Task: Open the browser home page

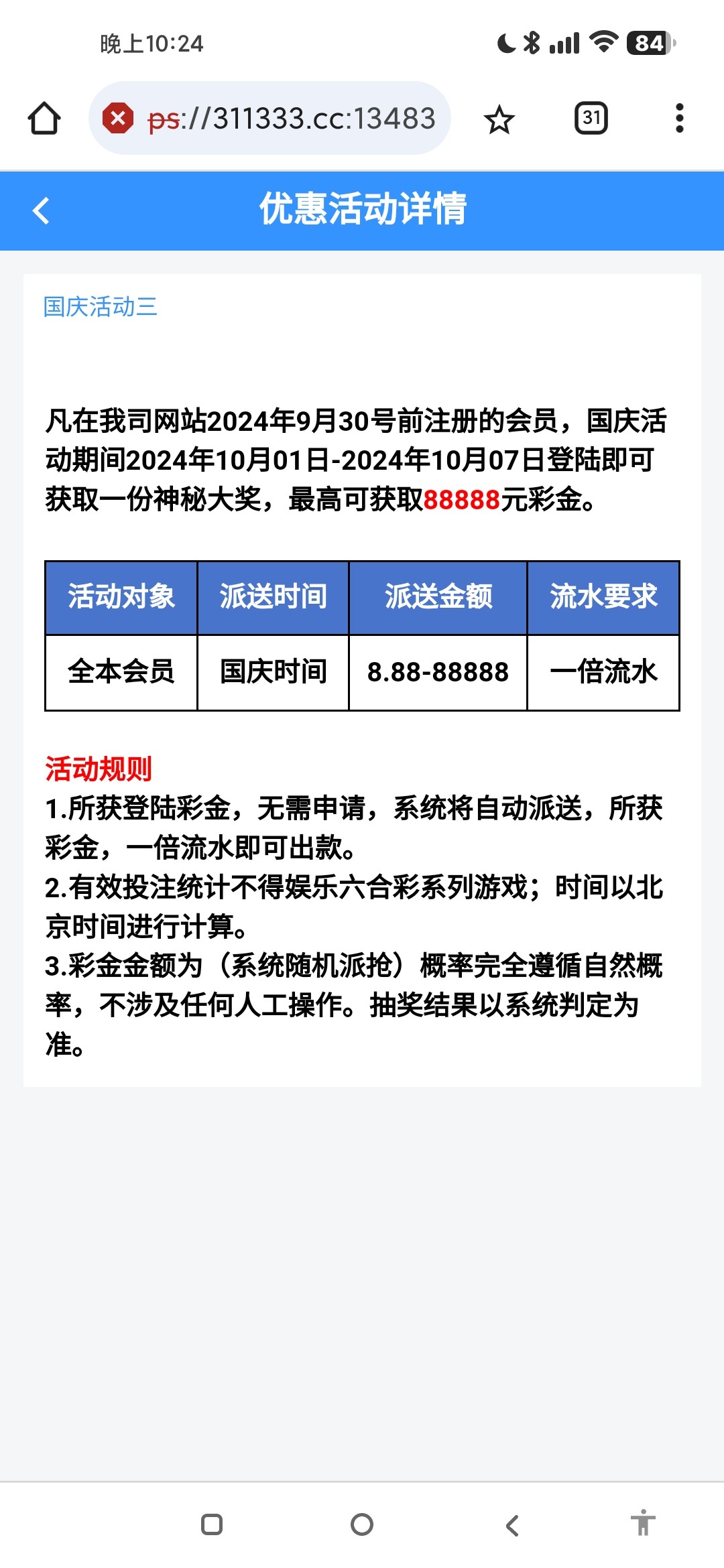Action: point(44,119)
